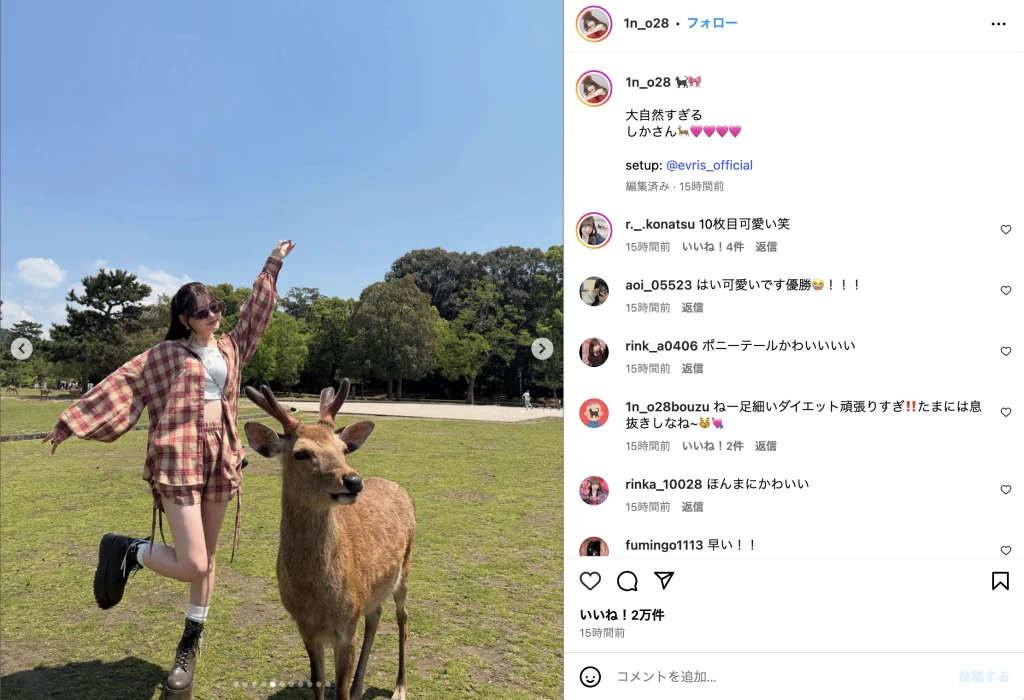Open the profile avatar of 1n_o28 in the header
1024x700 pixels.
pos(594,24)
